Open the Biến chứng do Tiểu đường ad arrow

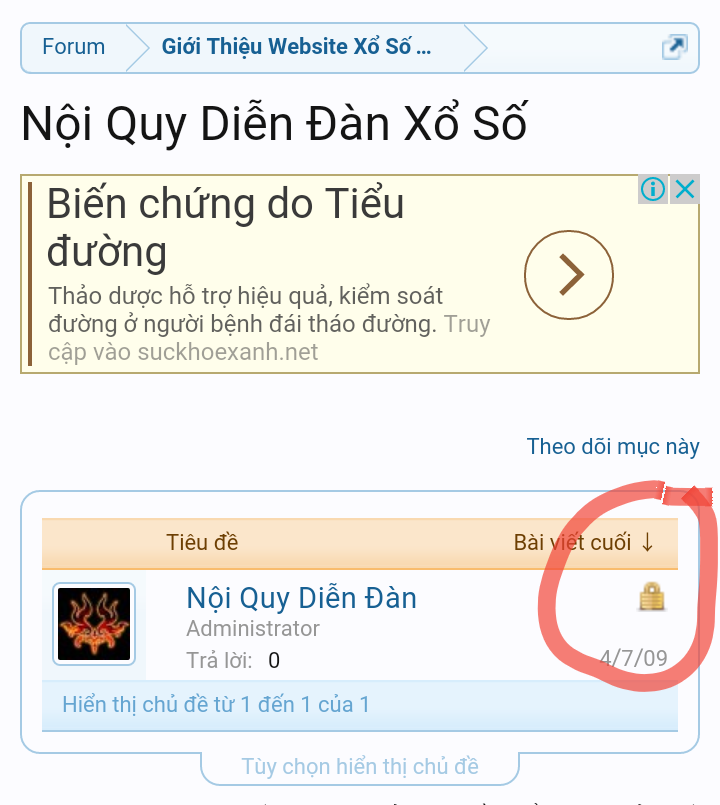pos(569,274)
